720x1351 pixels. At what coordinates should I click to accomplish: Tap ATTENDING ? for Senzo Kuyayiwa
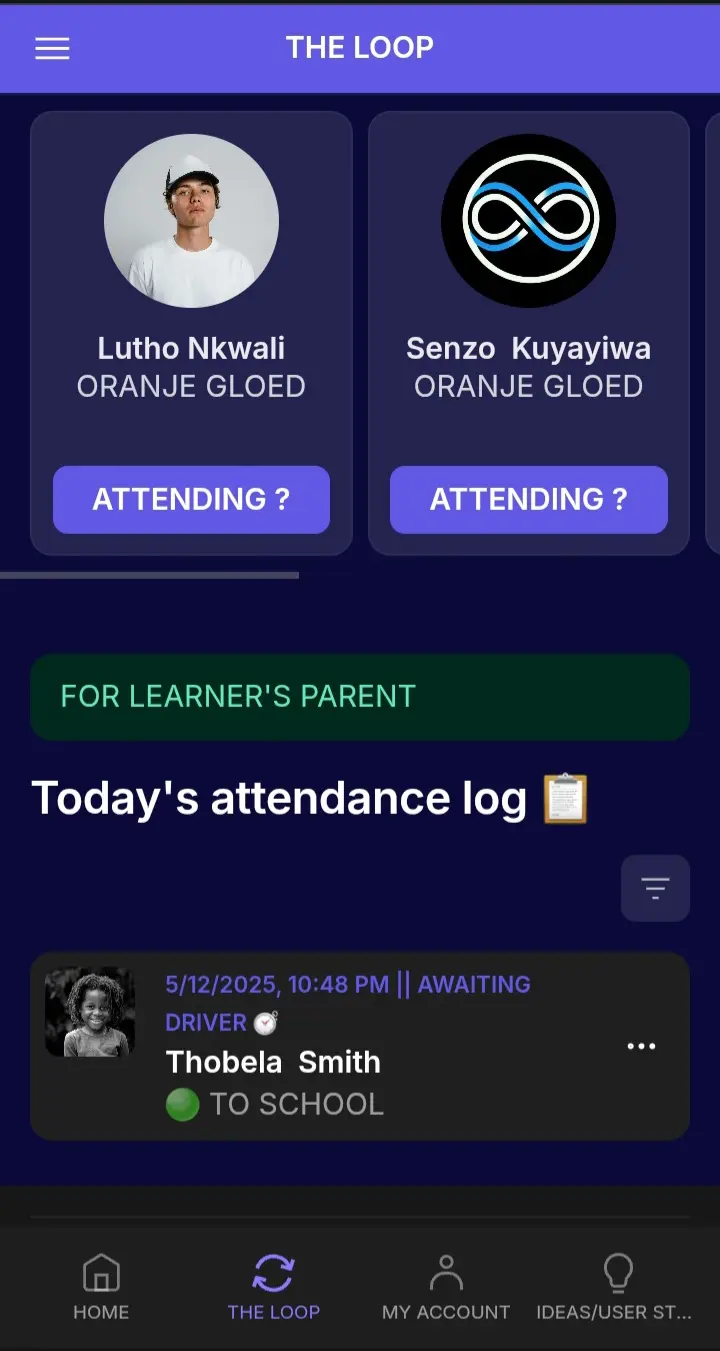click(528, 499)
